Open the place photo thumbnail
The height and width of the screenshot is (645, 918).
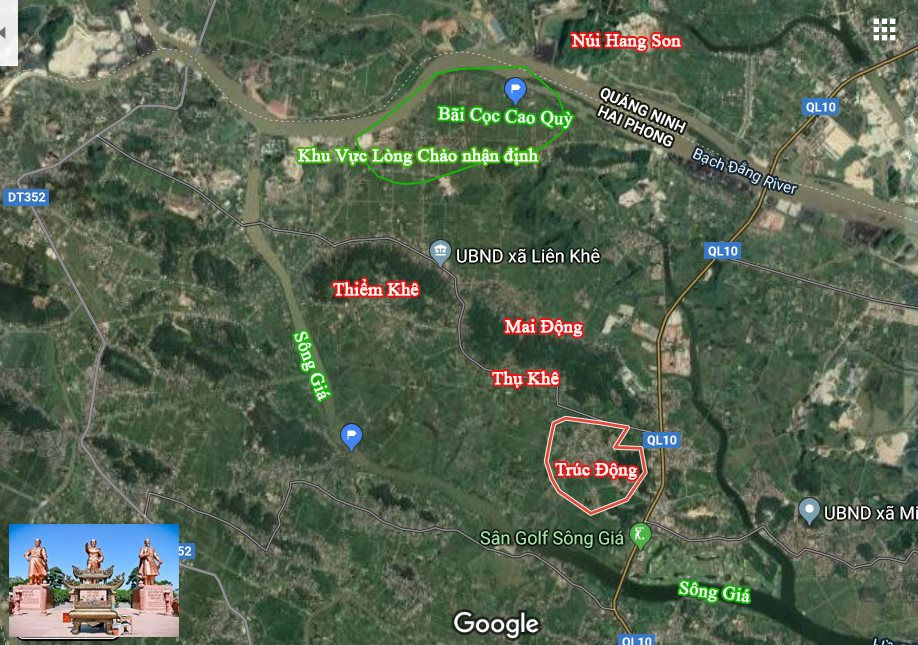click(x=94, y=580)
